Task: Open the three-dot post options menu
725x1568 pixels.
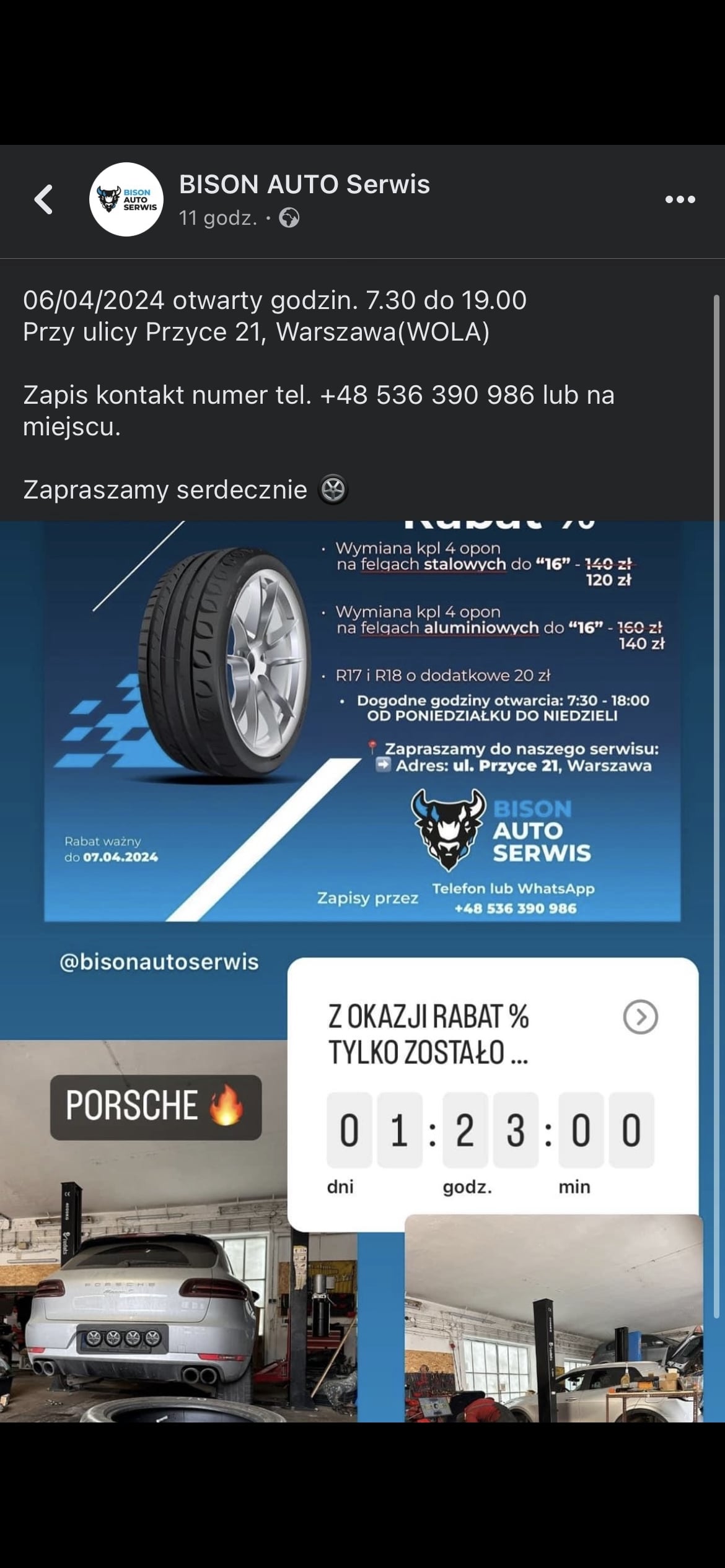Action: (x=680, y=199)
